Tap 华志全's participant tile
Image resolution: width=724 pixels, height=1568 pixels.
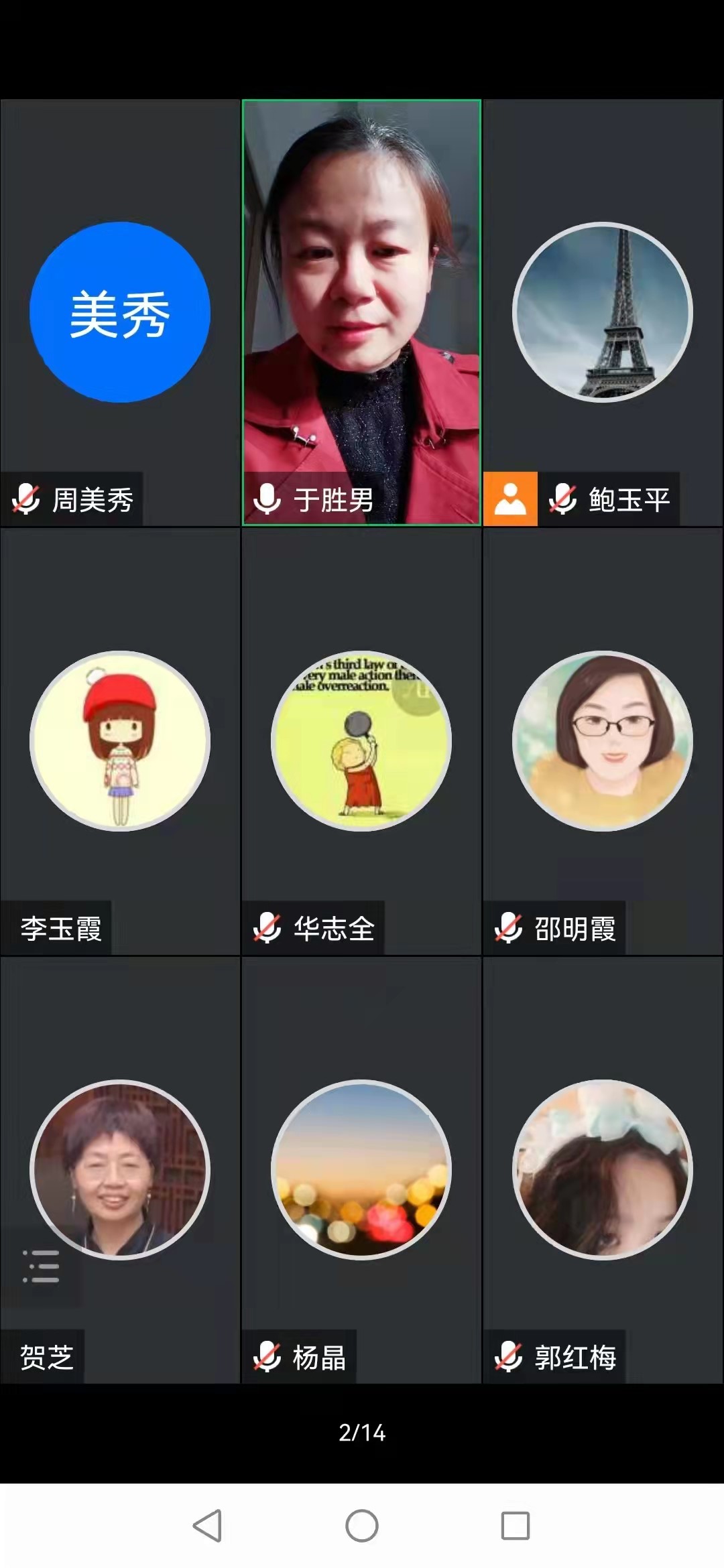361,741
